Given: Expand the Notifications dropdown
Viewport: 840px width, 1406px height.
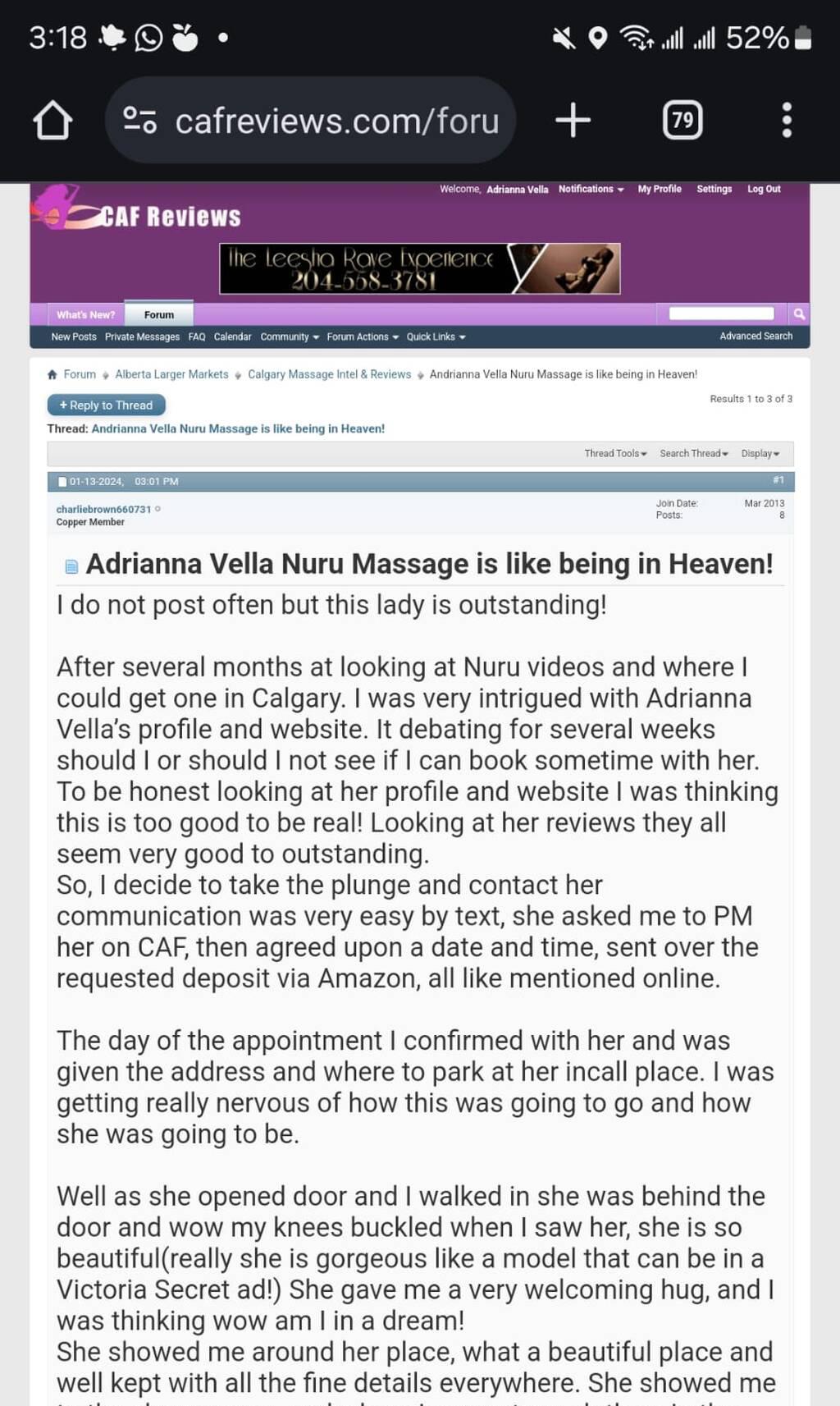Looking at the screenshot, I should pyautogui.click(x=591, y=189).
